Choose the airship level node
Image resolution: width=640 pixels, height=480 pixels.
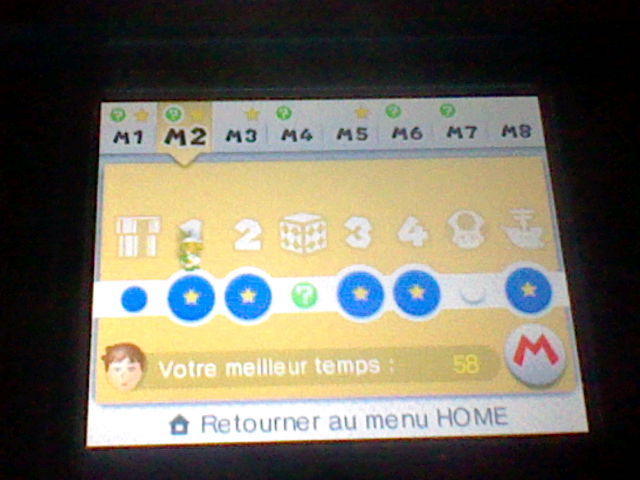pyautogui.click(x=529, y=289)
